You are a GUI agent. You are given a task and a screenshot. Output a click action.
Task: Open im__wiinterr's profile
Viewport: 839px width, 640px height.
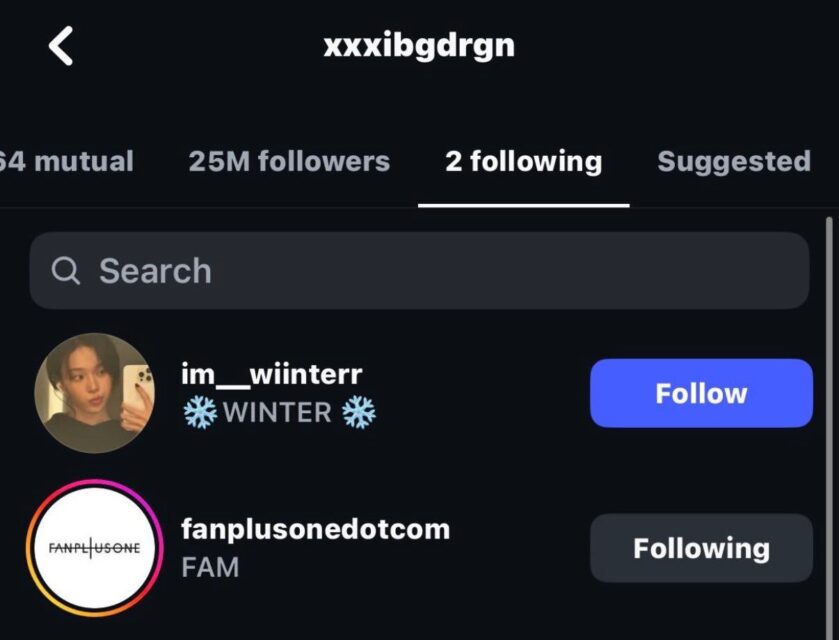tap(271, 375)
